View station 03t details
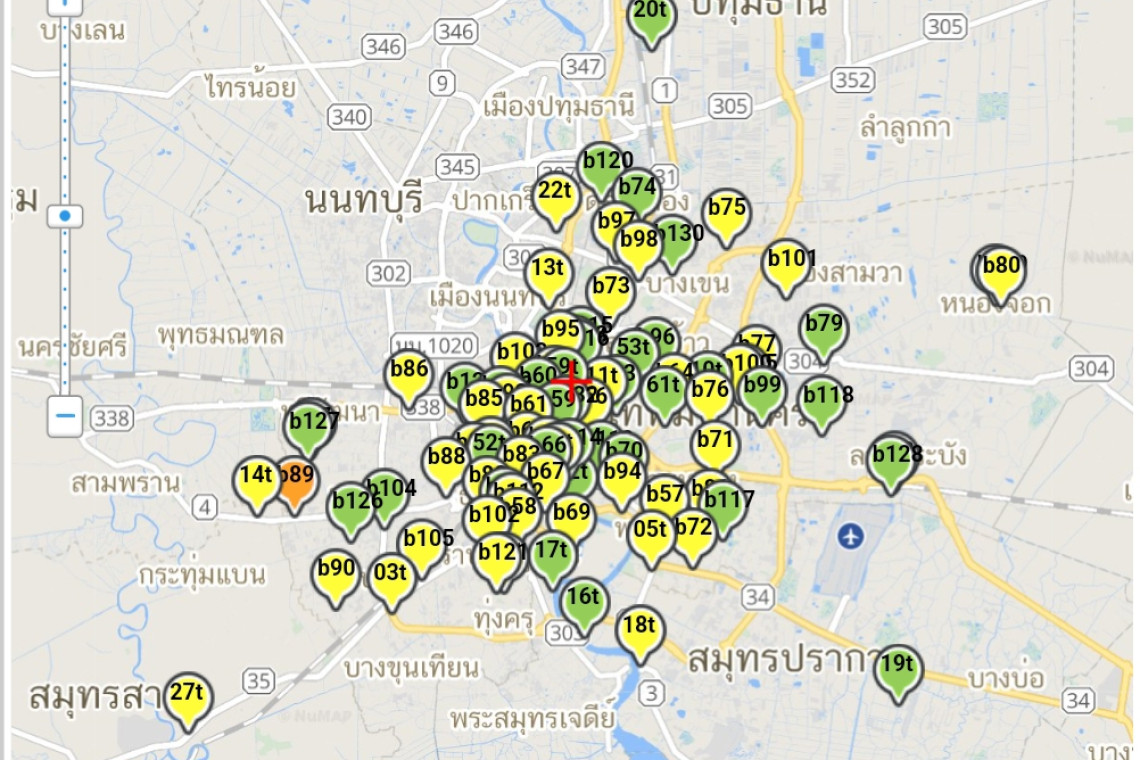This screenshot has height=760, width=1140. tap(390, 578)
